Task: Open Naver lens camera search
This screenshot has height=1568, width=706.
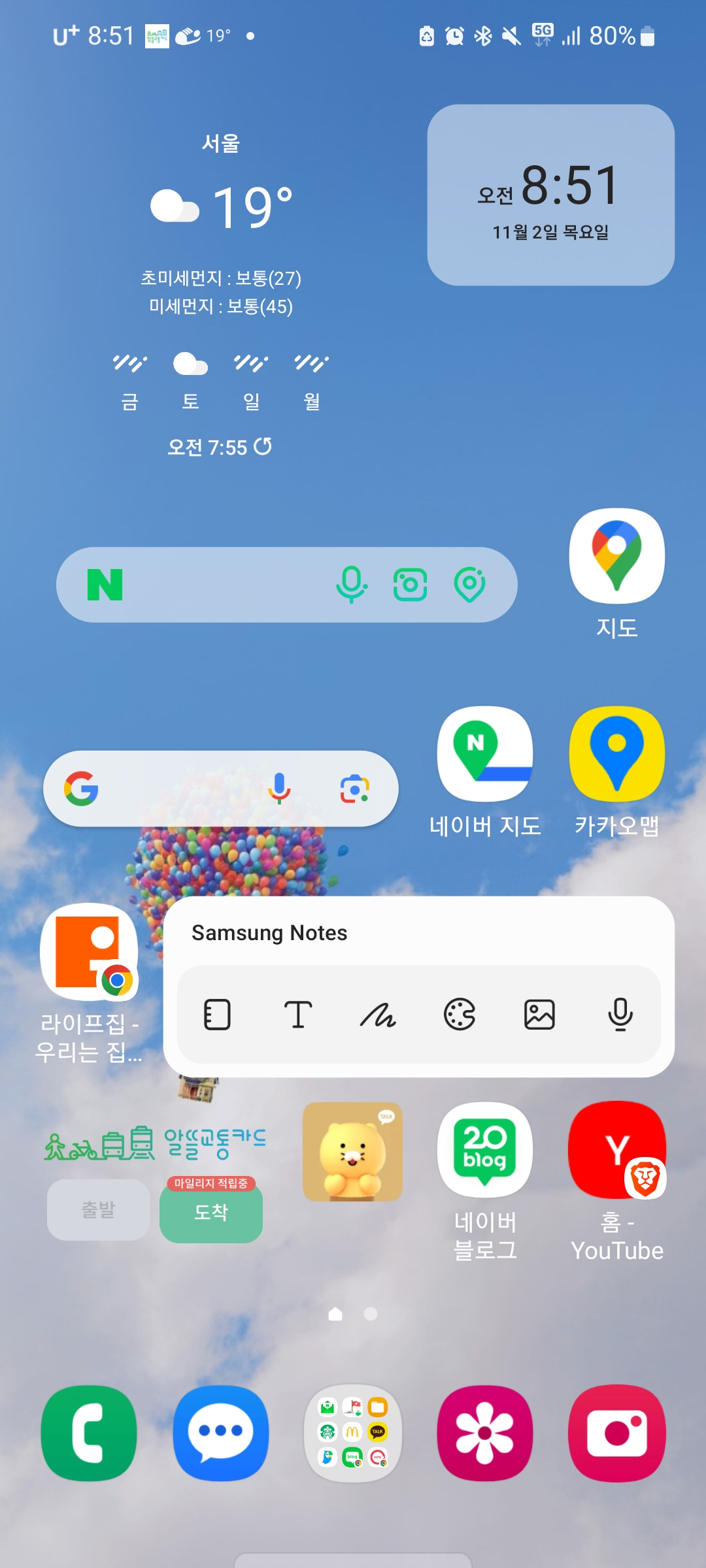Action: pos(410,584)
